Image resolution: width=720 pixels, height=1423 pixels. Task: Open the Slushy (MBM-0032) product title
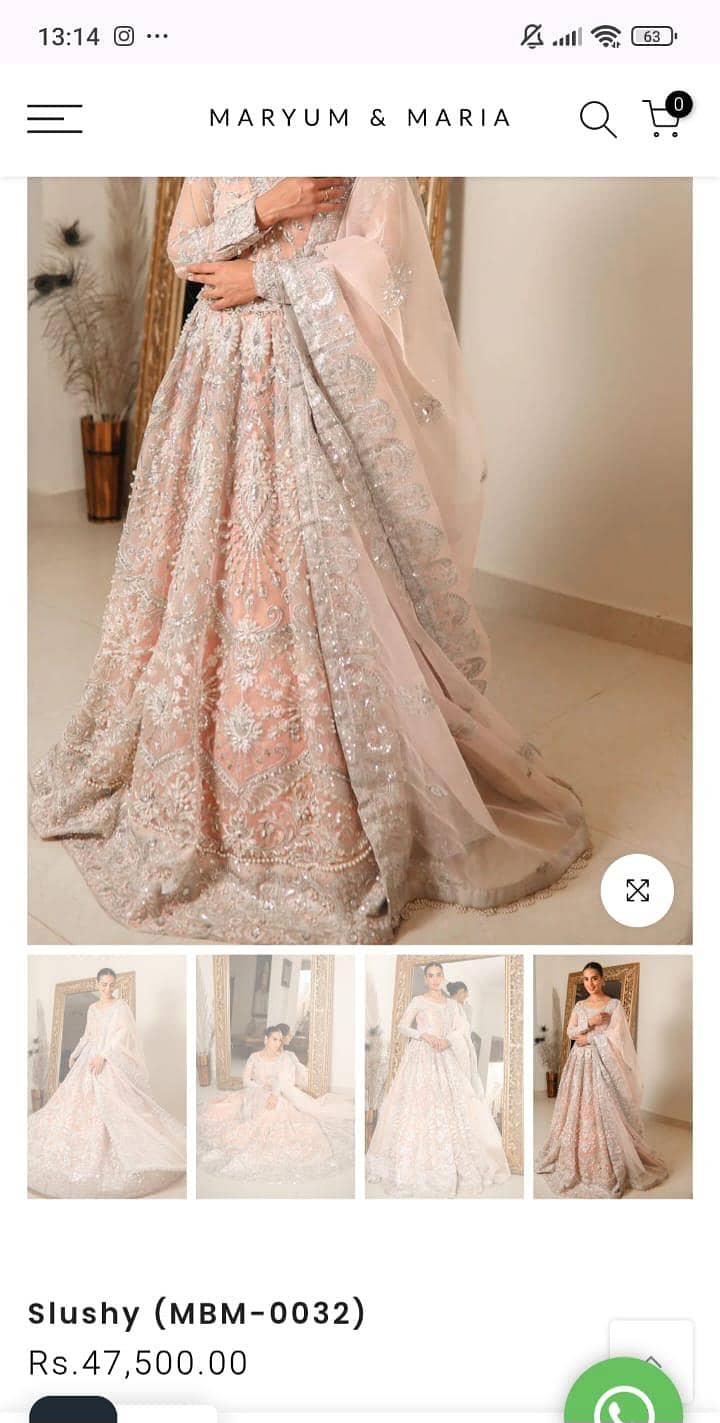point(198,1313)
